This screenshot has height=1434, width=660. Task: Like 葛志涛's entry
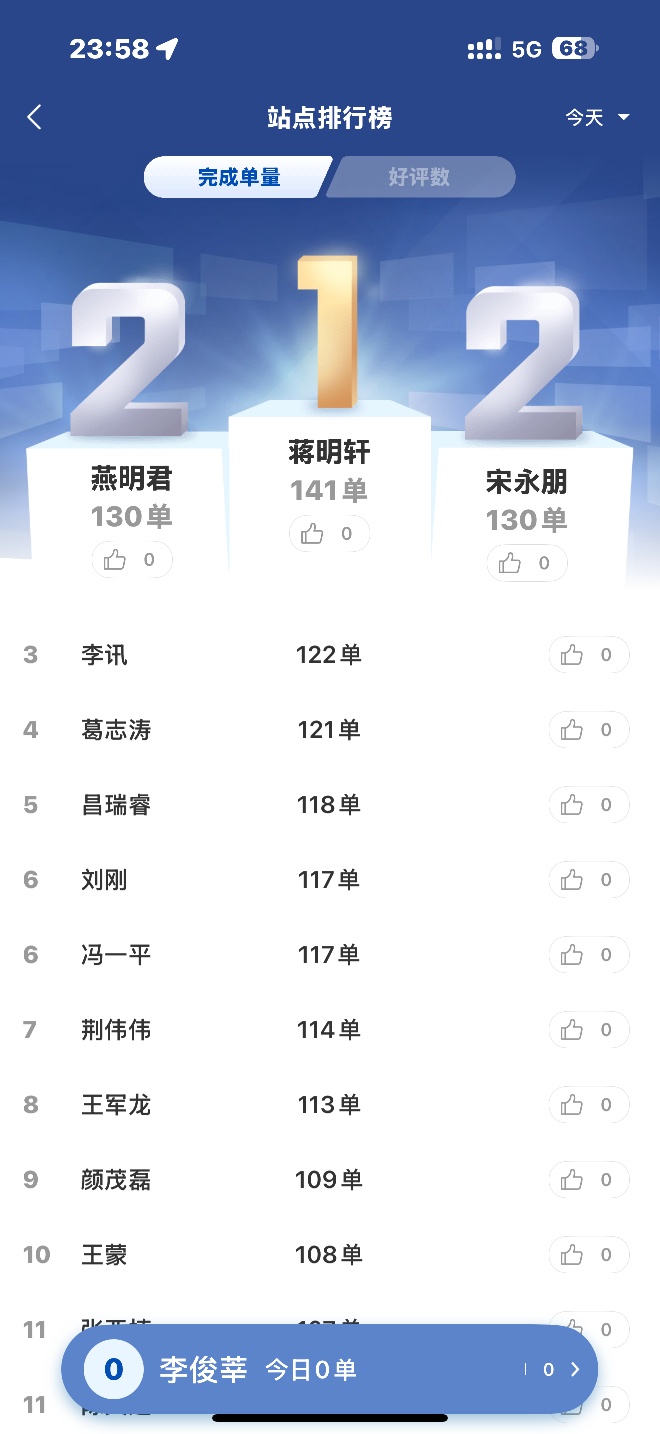588,730
